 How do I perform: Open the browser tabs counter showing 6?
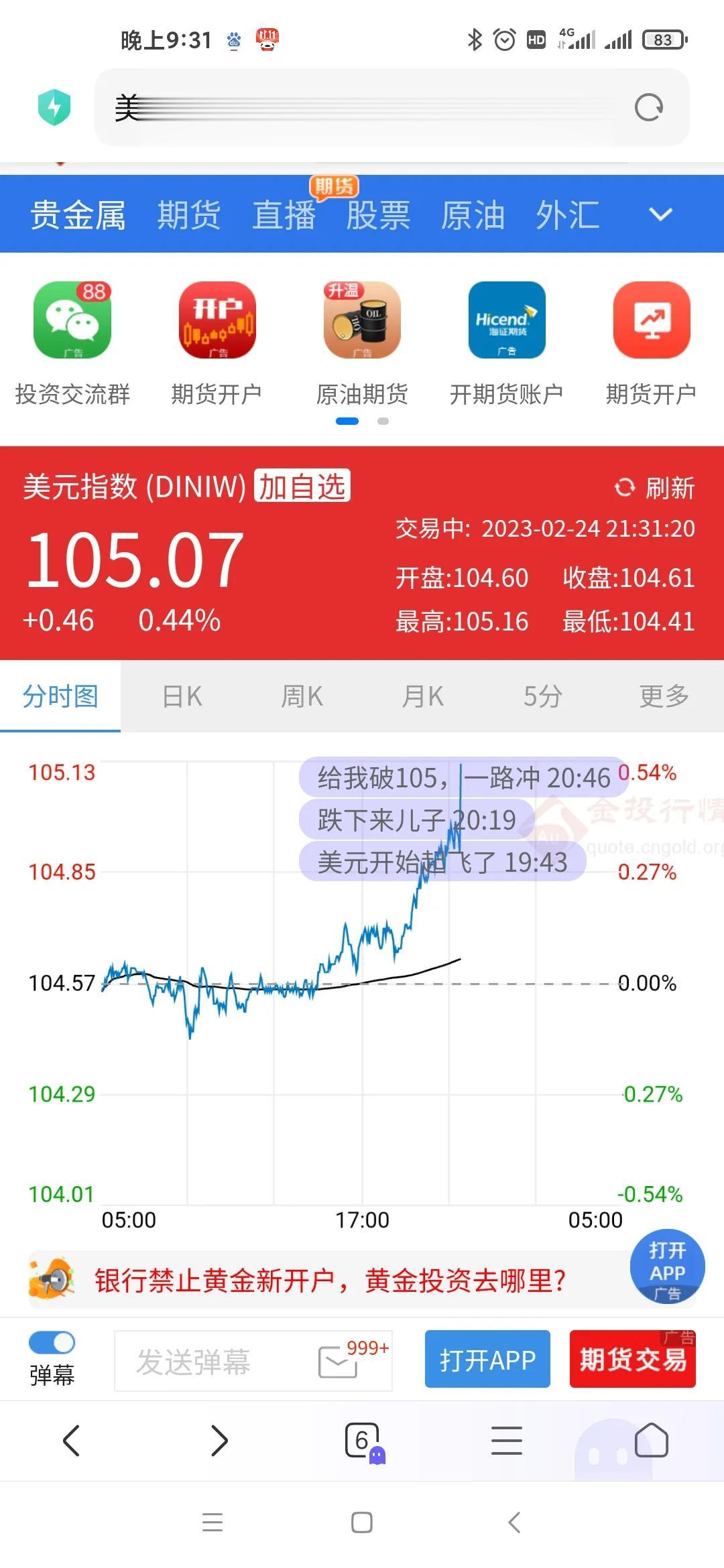coord(363,1440)
